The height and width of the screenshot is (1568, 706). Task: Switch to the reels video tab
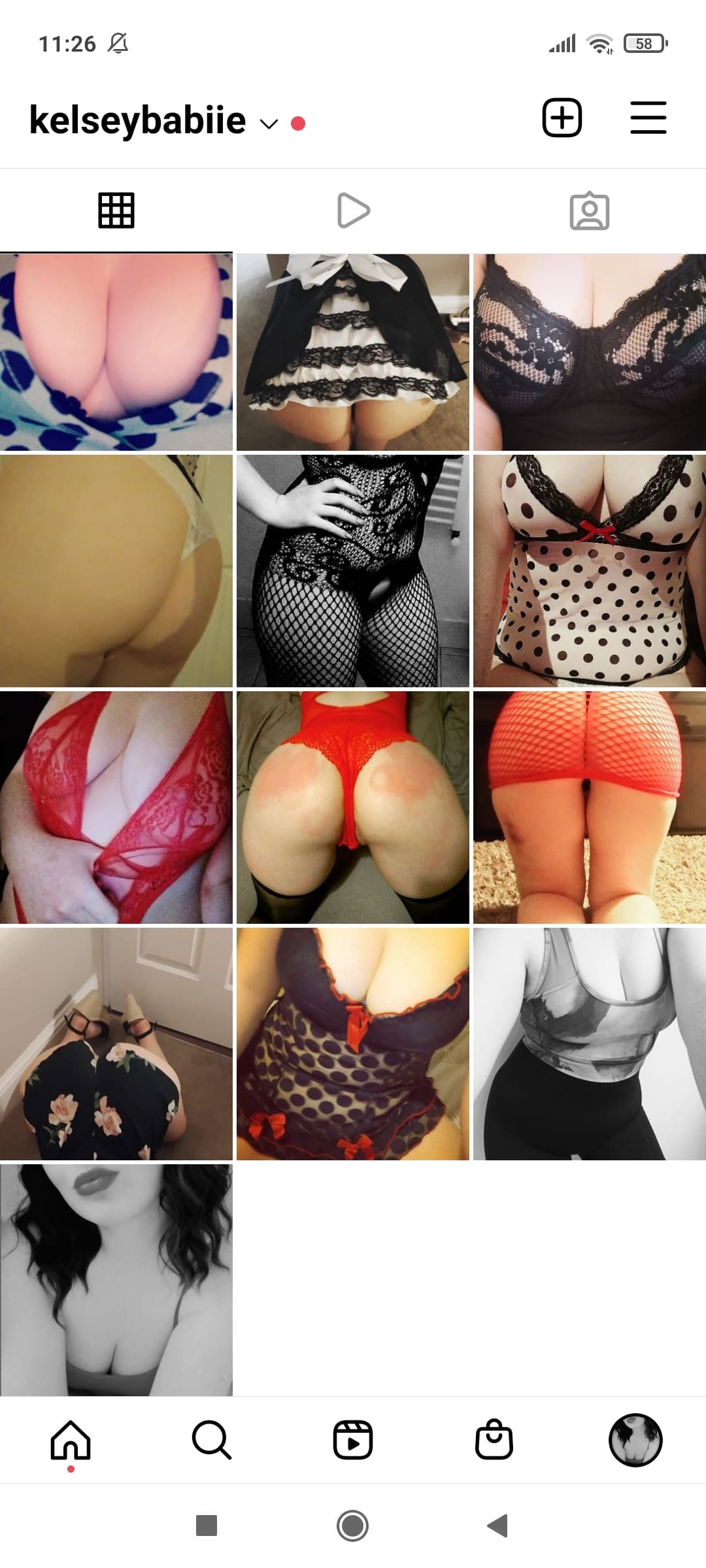pyautogui.click(x=354, y=210)
